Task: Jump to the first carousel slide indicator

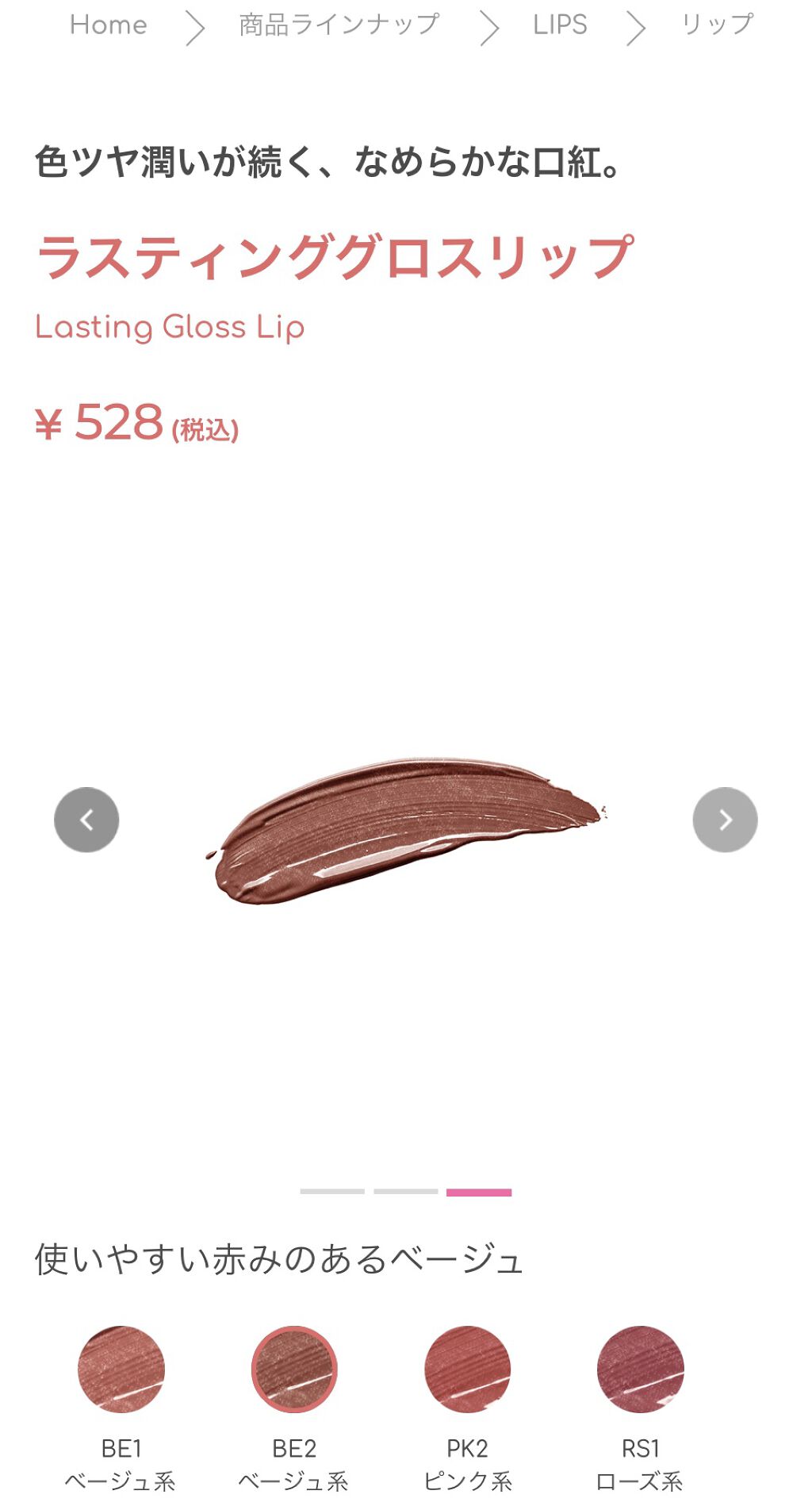Action: click(x=332, y=1192)
